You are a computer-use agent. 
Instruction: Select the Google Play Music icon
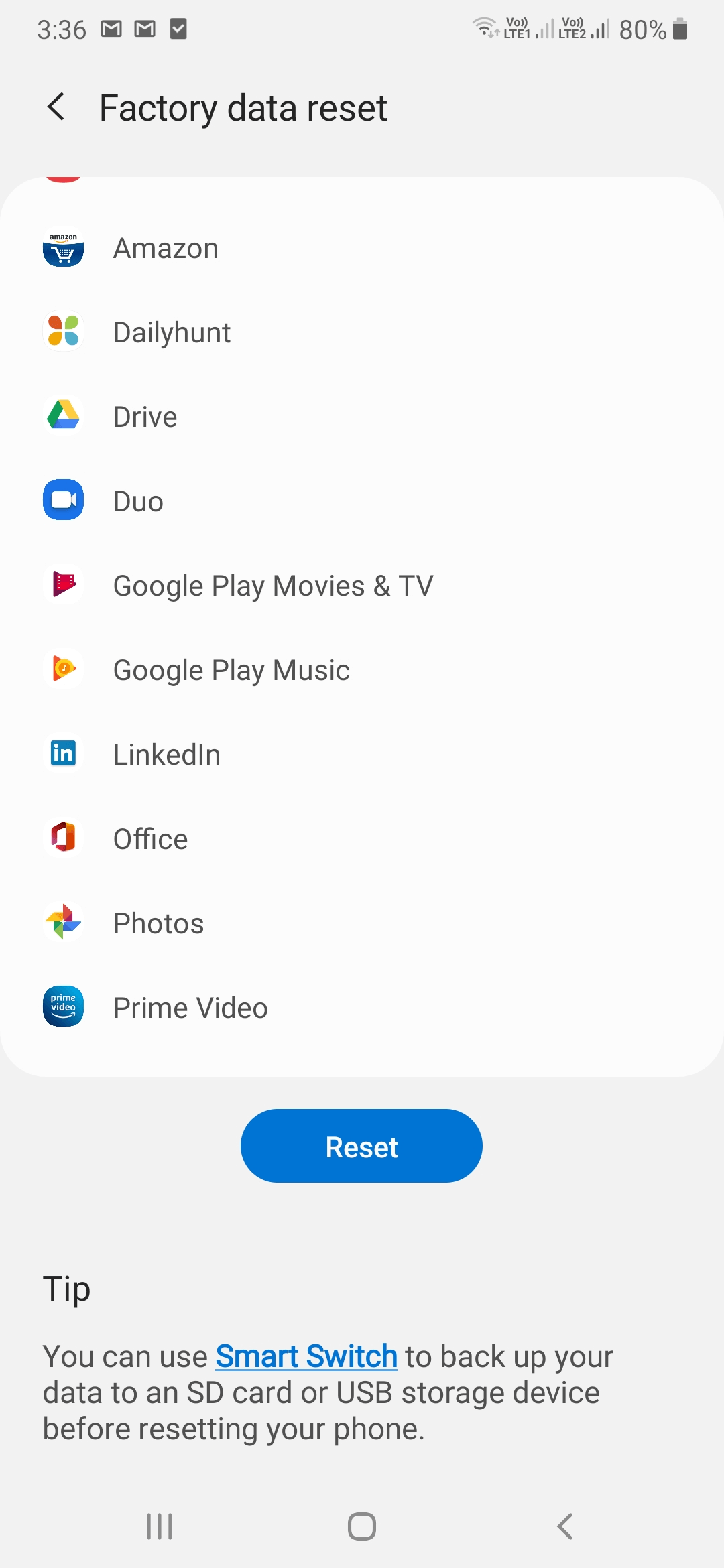(x=62, y=669)
